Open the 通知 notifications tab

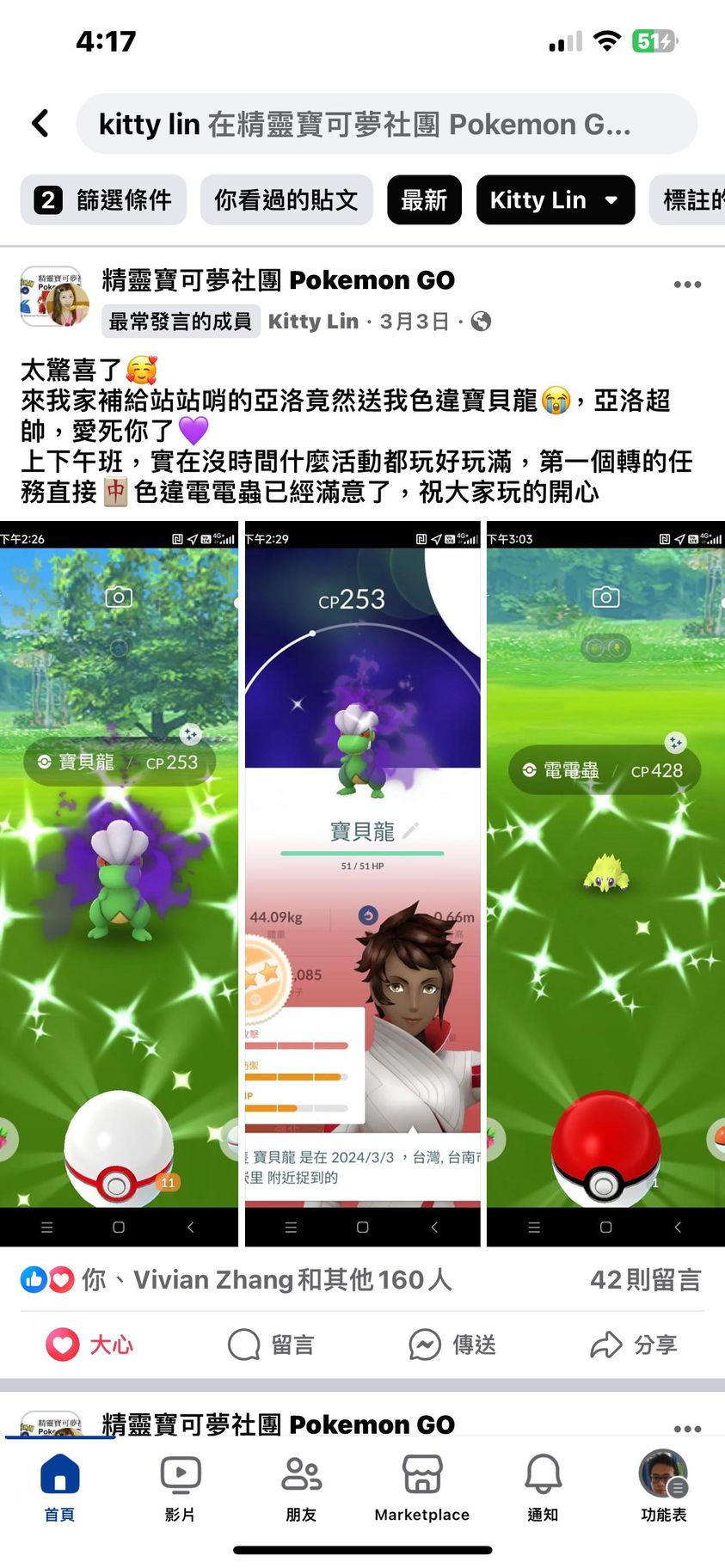pos(543,1488)
